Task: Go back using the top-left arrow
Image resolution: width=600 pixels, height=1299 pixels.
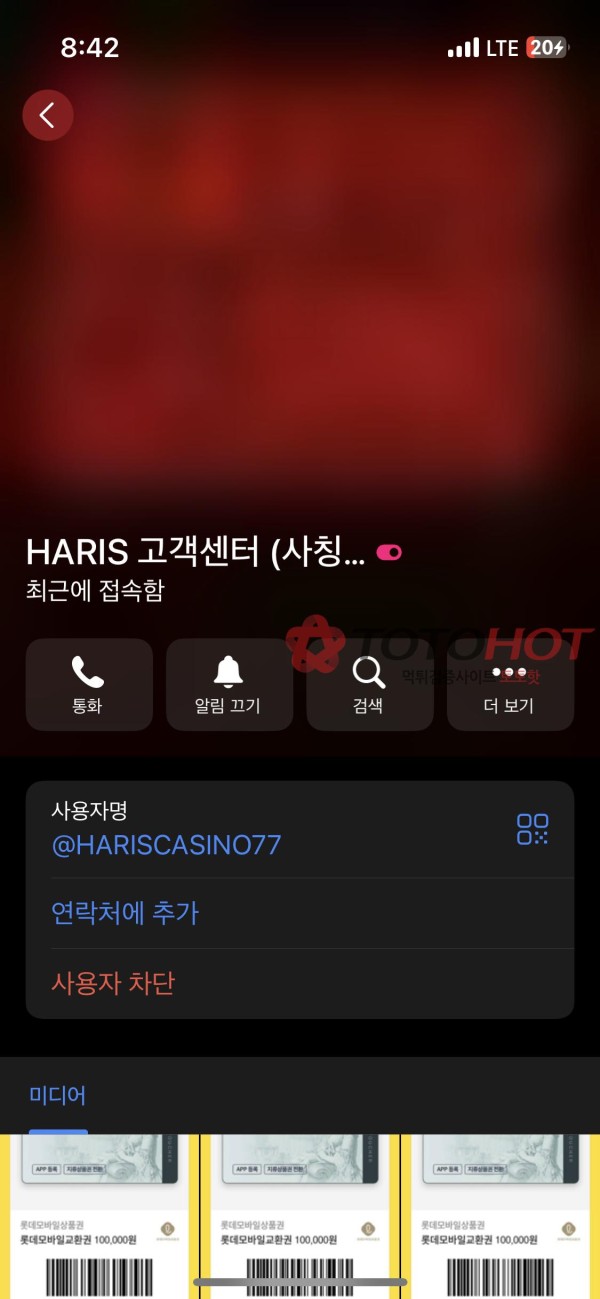Action: click(47, 115)
